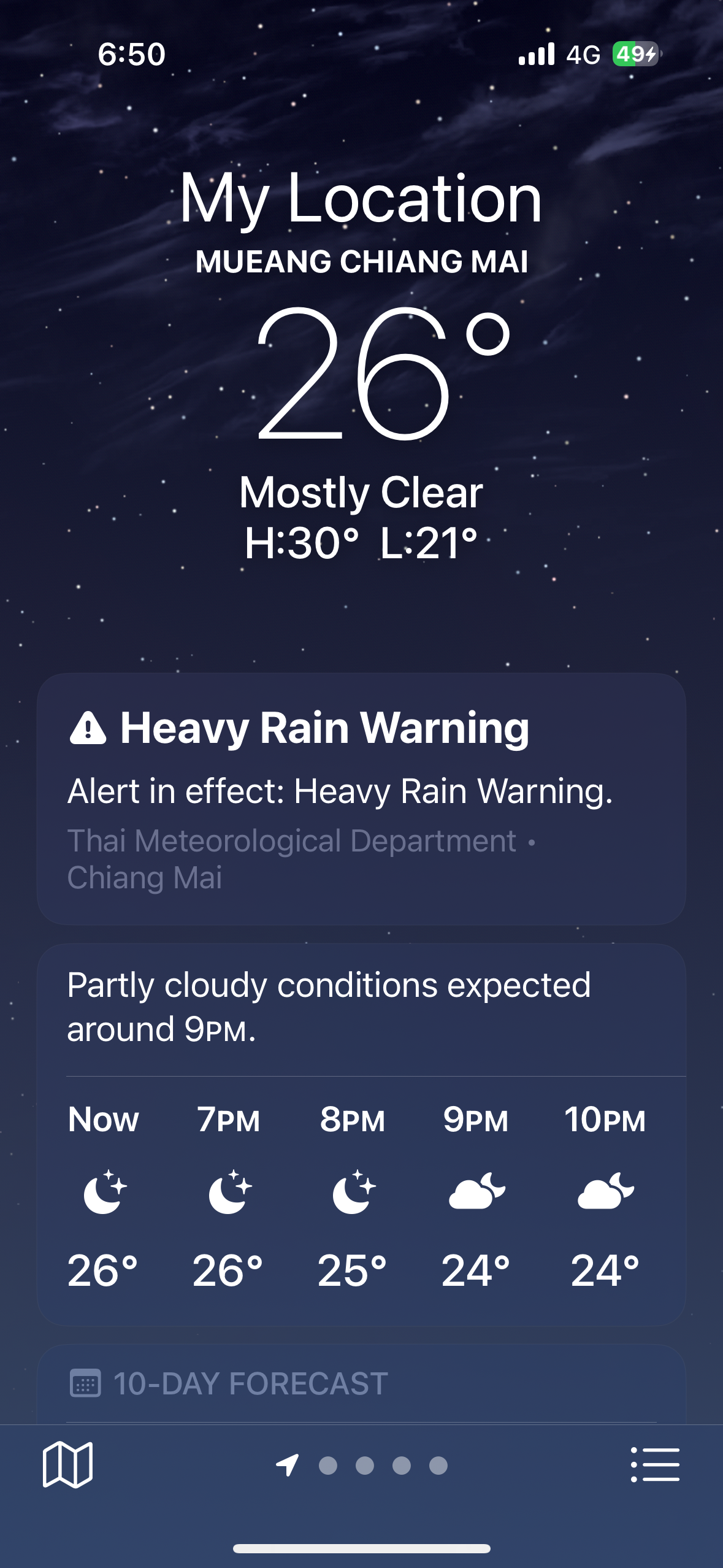Viewport: 723px width, 1568px height.
Task: Open the hourly forecast card
Action: (361, 1190)
